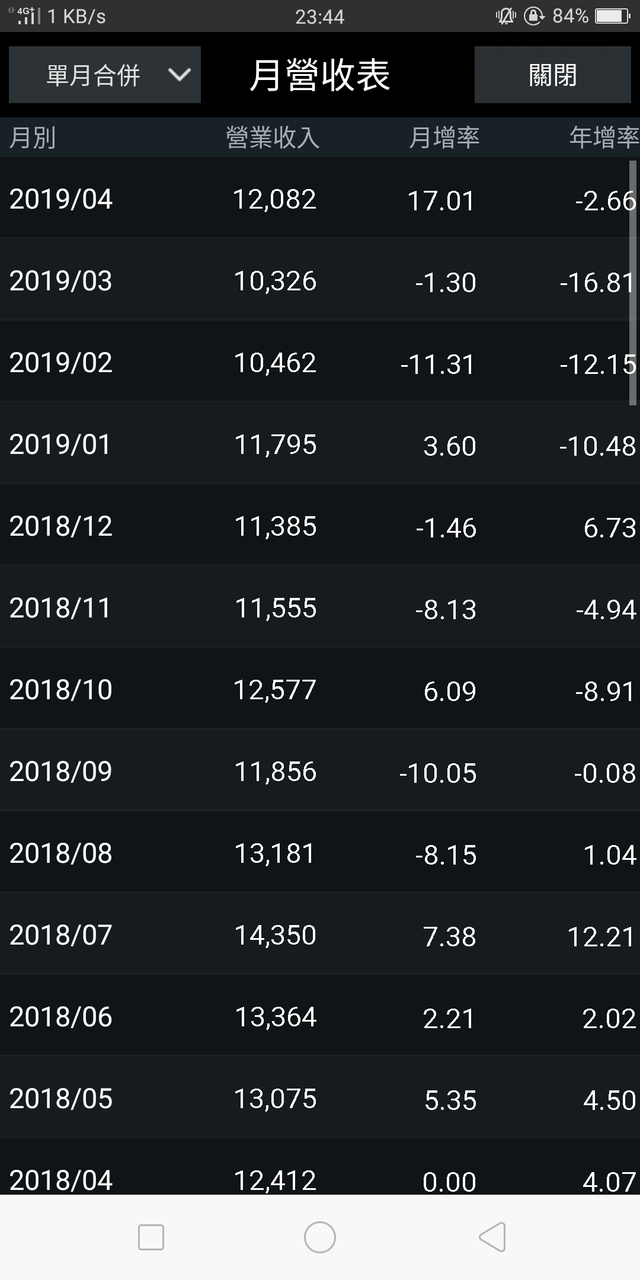This screenshot has width=640, height=1280.
Task: Close the monthly revenue table with 關閉
Action: click(552, 75)
